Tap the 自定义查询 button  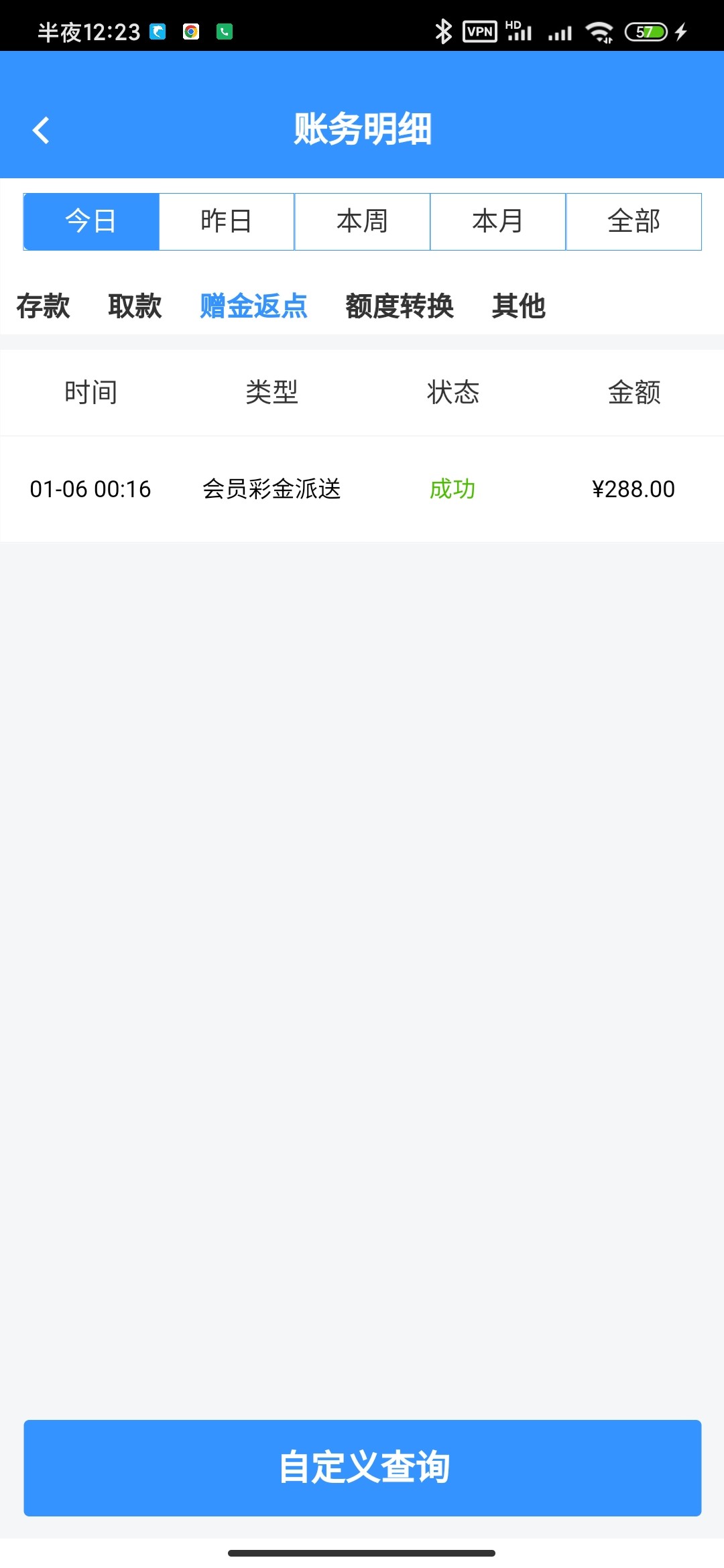click(x=362, y=1467)
